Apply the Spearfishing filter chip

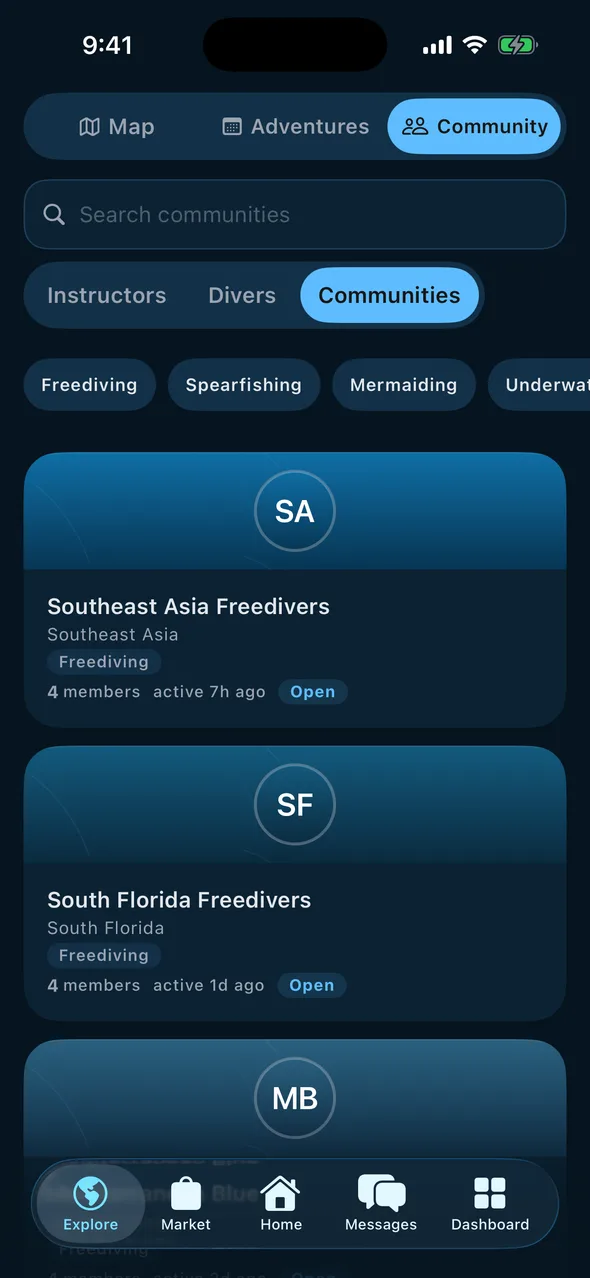pos(244,385)
